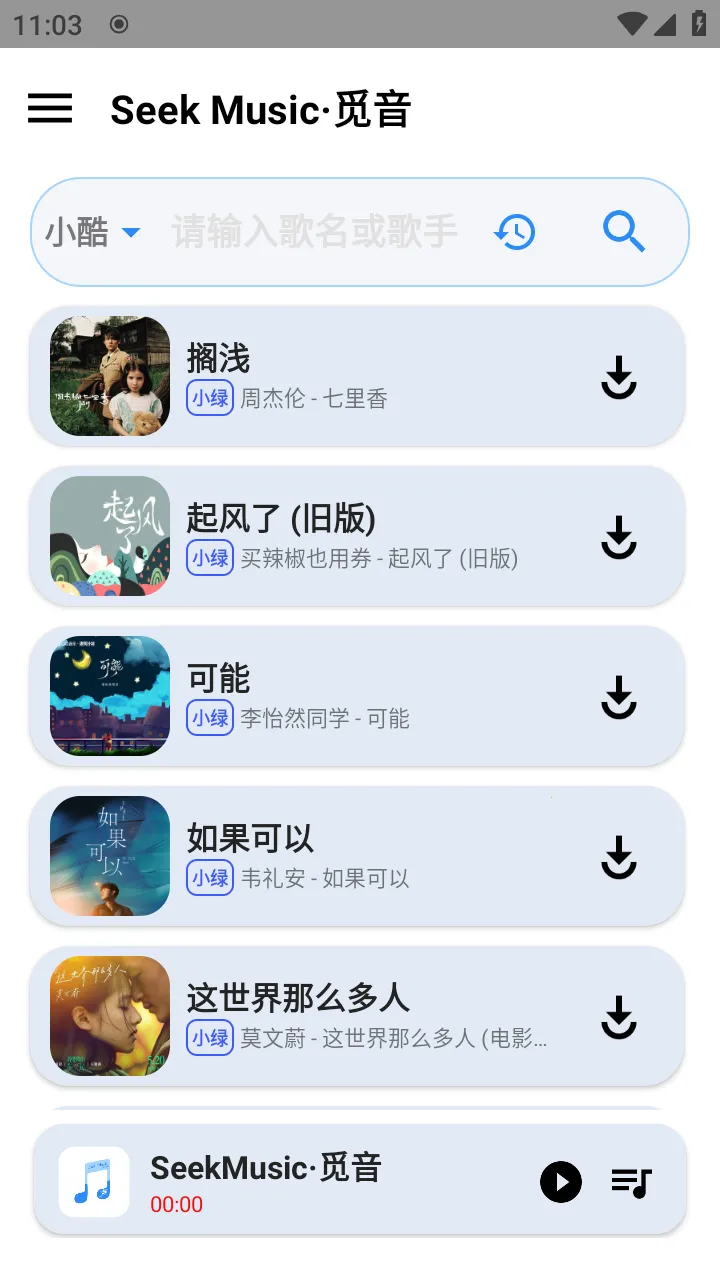The height and width of the screenshot is (1280, 720).
Task: Tap the search magnifier icon
Action: (x=624, y=232)
